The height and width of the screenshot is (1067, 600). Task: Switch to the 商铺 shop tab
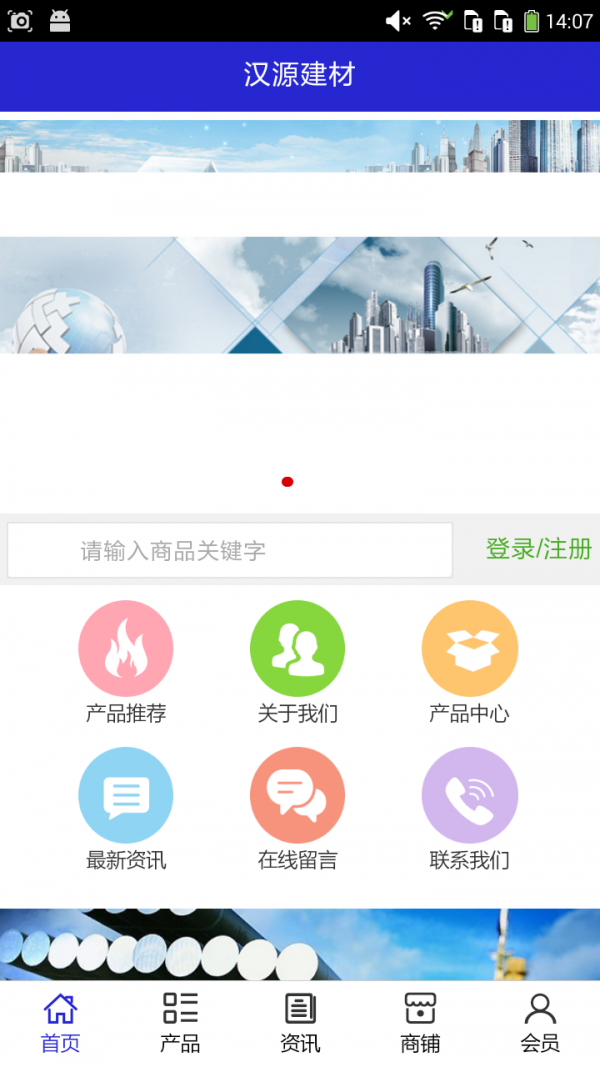(420, 1022)
